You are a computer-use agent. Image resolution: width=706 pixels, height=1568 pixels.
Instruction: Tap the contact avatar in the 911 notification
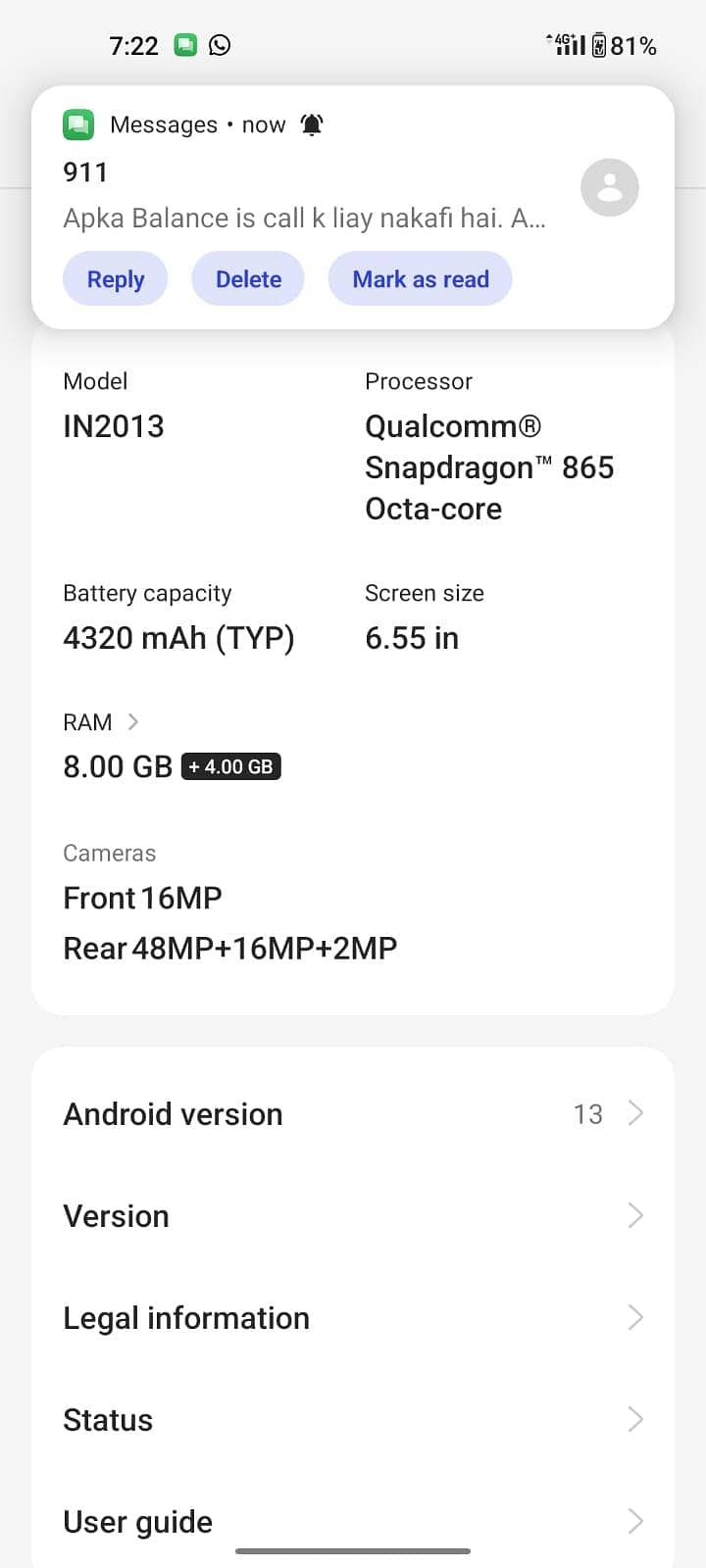point(609,186)
